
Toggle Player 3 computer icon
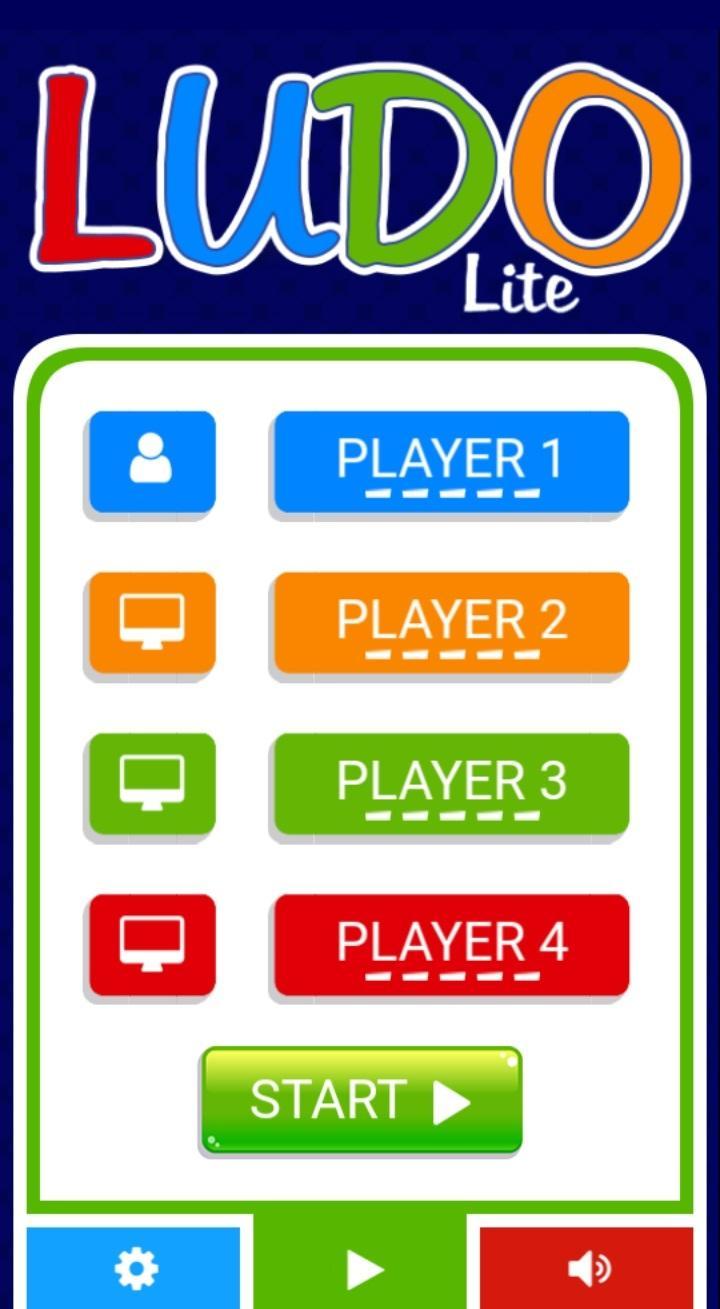[x=152, y=783]
